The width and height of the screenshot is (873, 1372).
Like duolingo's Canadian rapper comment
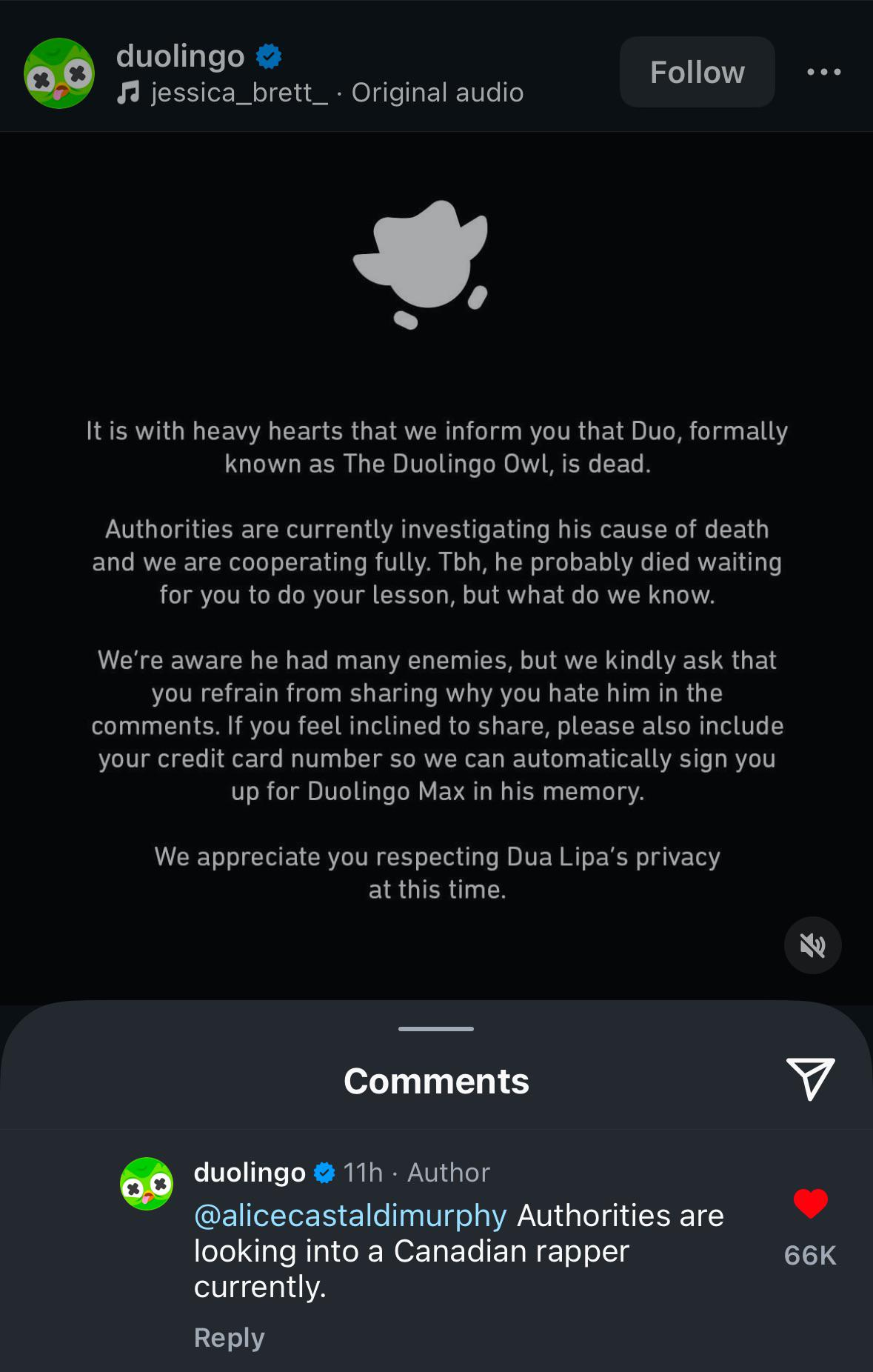[810, 1204]
